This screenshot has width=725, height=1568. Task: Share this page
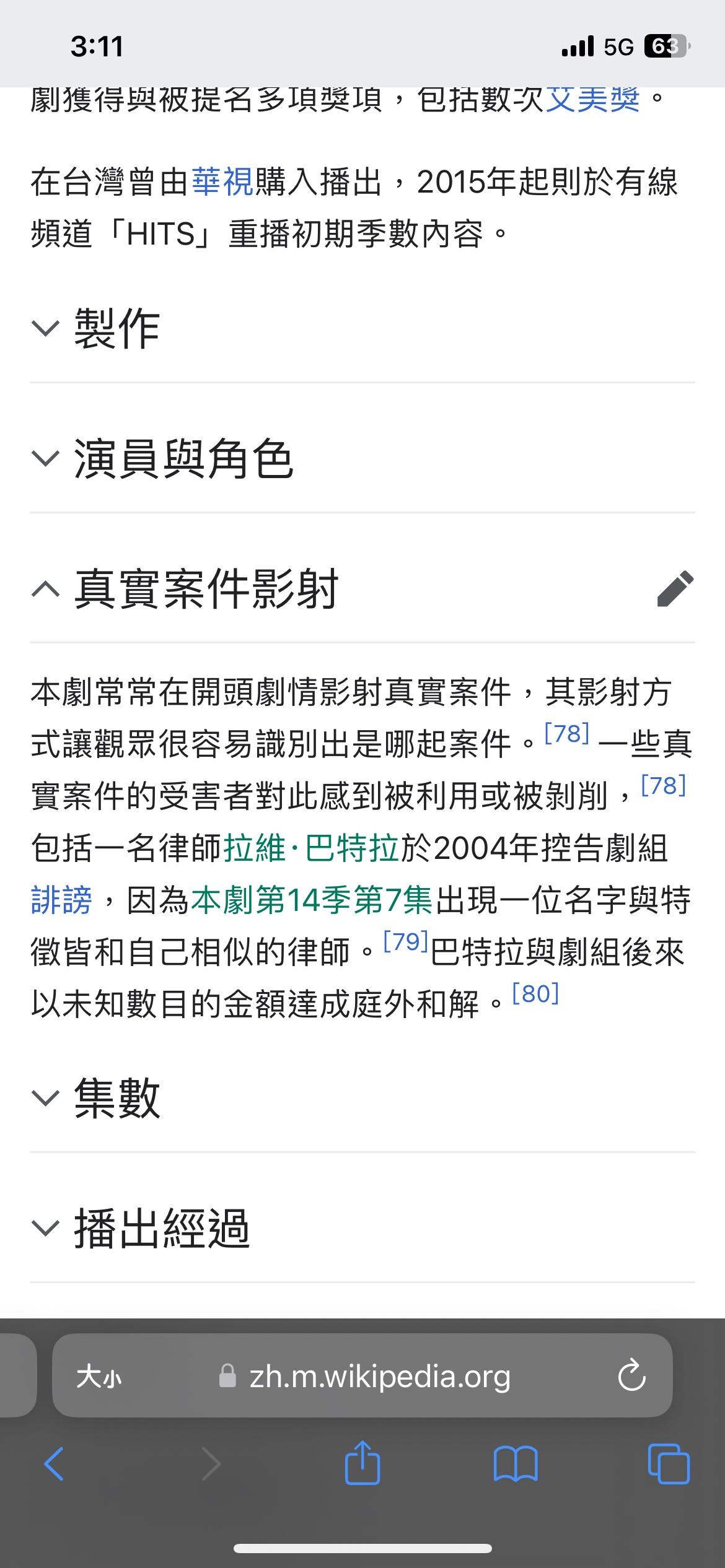tap(362, 1463)
